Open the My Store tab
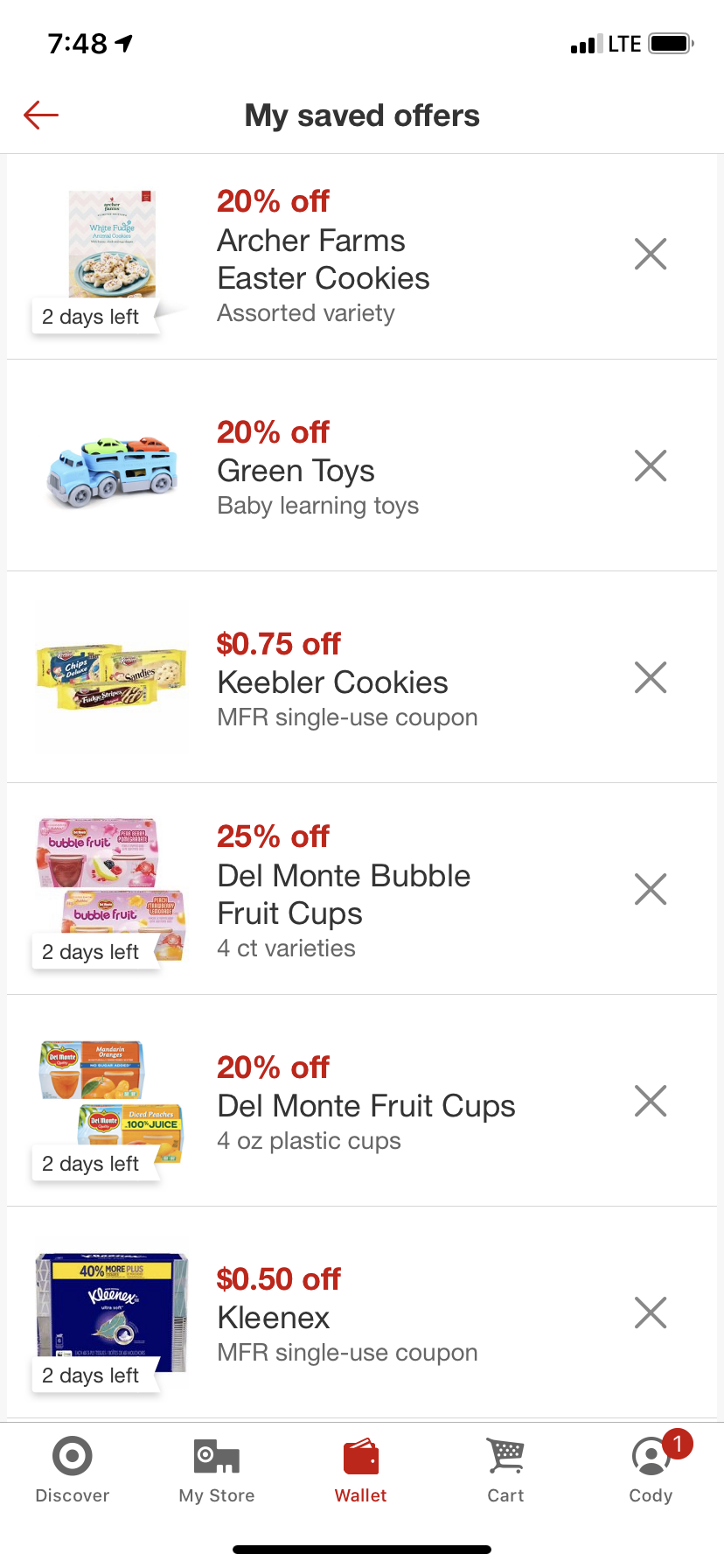Screen dimensions: 724x1568 tap(217, 1470)
